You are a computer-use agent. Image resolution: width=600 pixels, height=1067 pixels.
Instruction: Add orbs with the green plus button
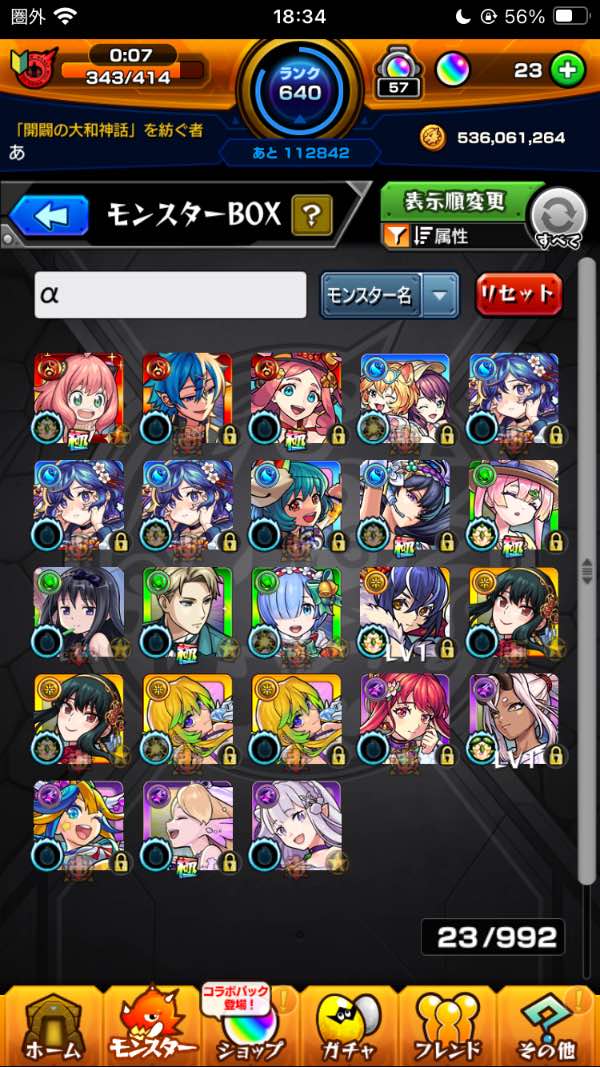[x=568, y=71]
